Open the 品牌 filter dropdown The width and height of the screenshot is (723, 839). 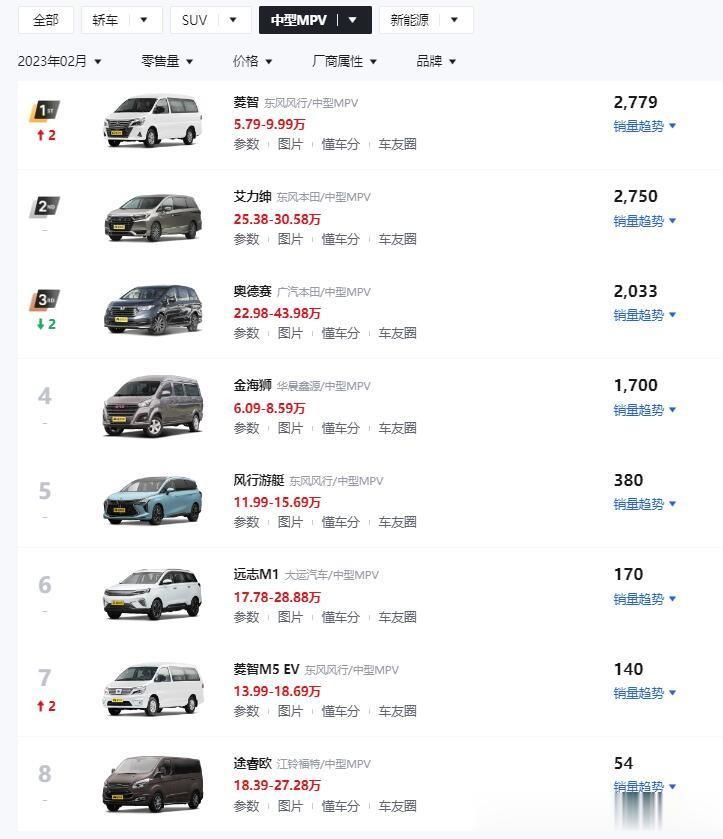(x=436, y=61)
